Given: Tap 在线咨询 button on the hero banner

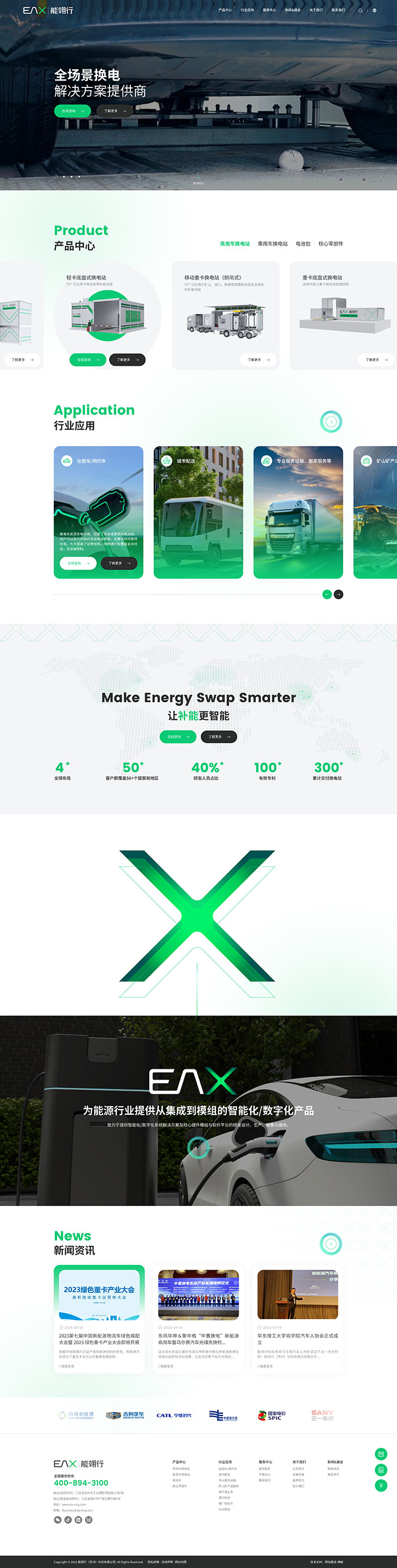Looking at the screenshot, I should (x=73, y=111).
